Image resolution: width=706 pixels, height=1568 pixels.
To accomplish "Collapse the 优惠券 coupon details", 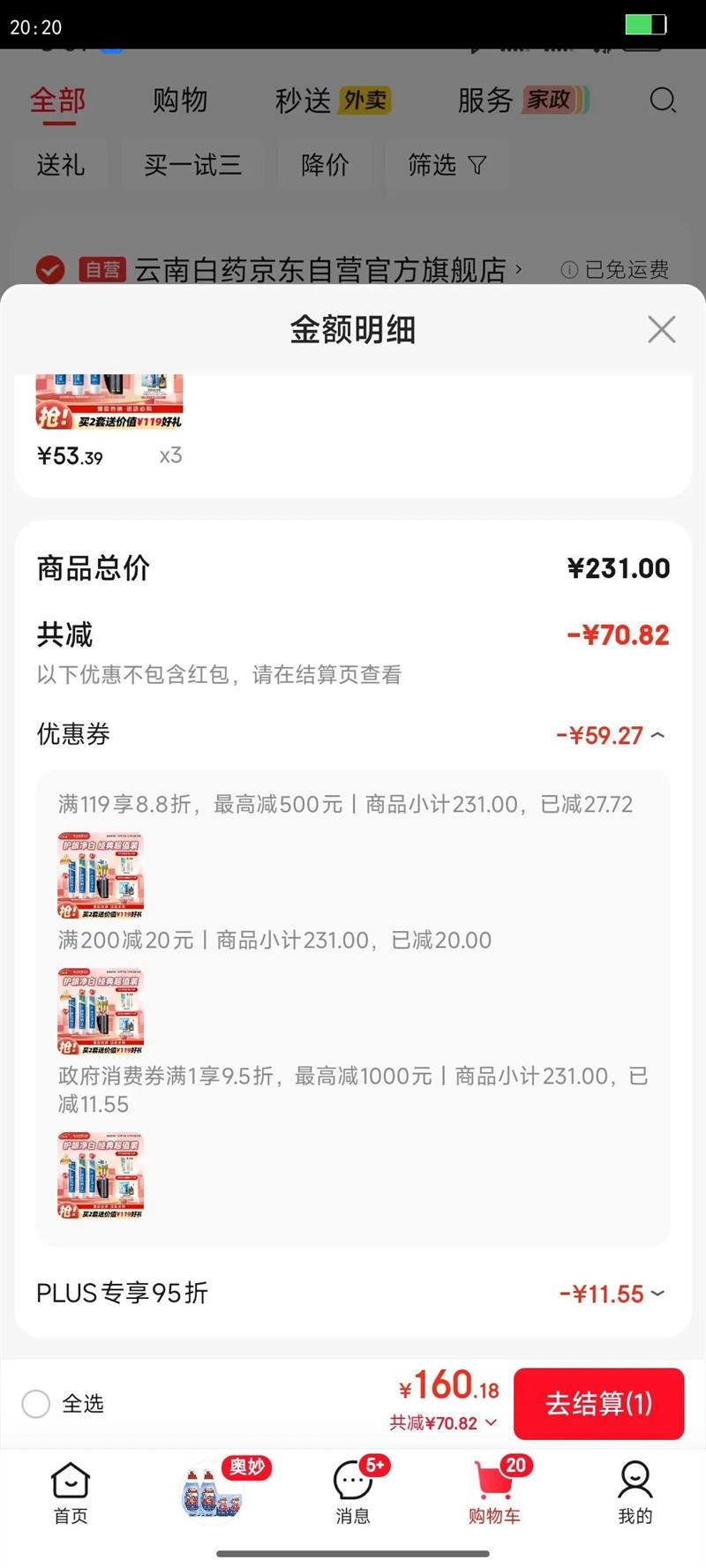I will pos(657,734).
